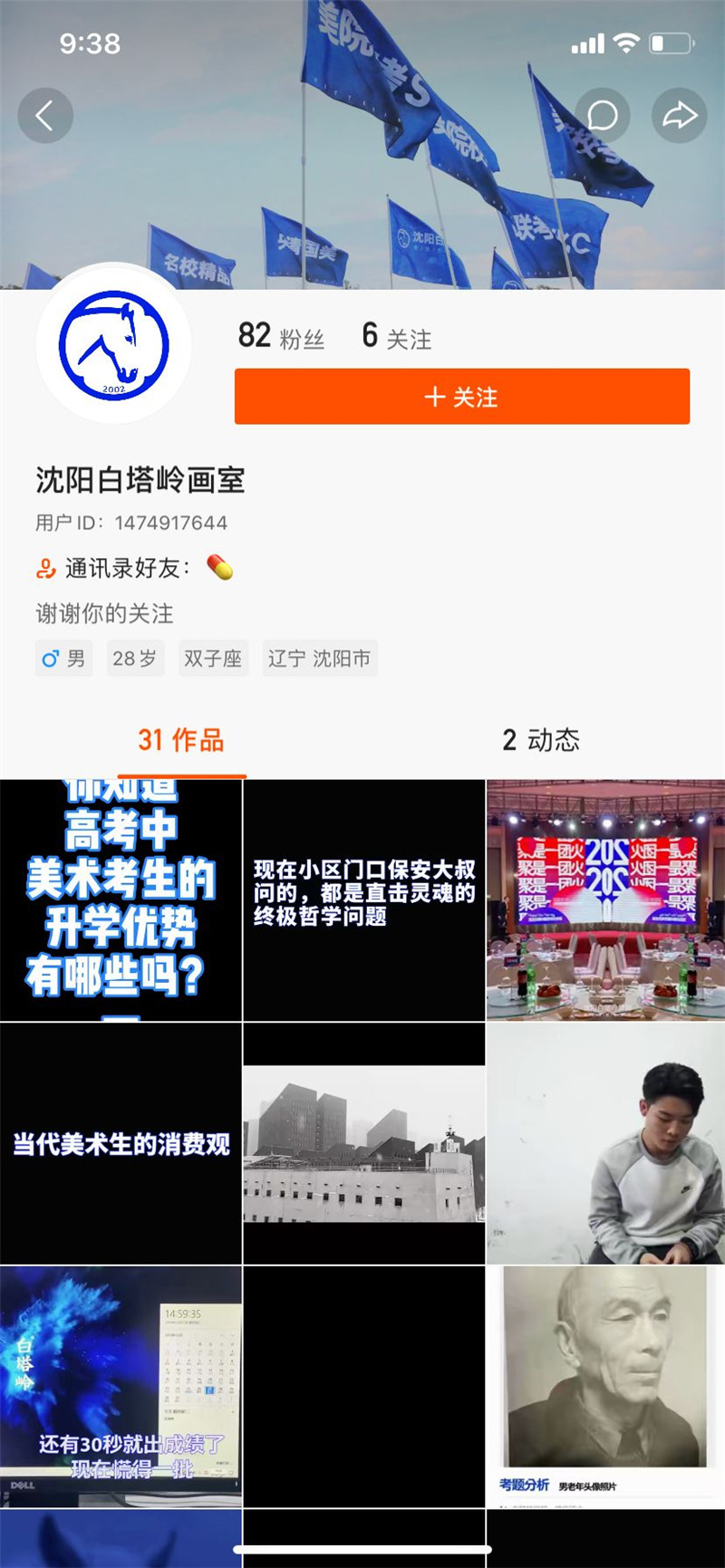Open the video about 小区门口保安大叔
Image resolution: width=725 pixels, height=1568 pixels.
[x=364, y=900]
